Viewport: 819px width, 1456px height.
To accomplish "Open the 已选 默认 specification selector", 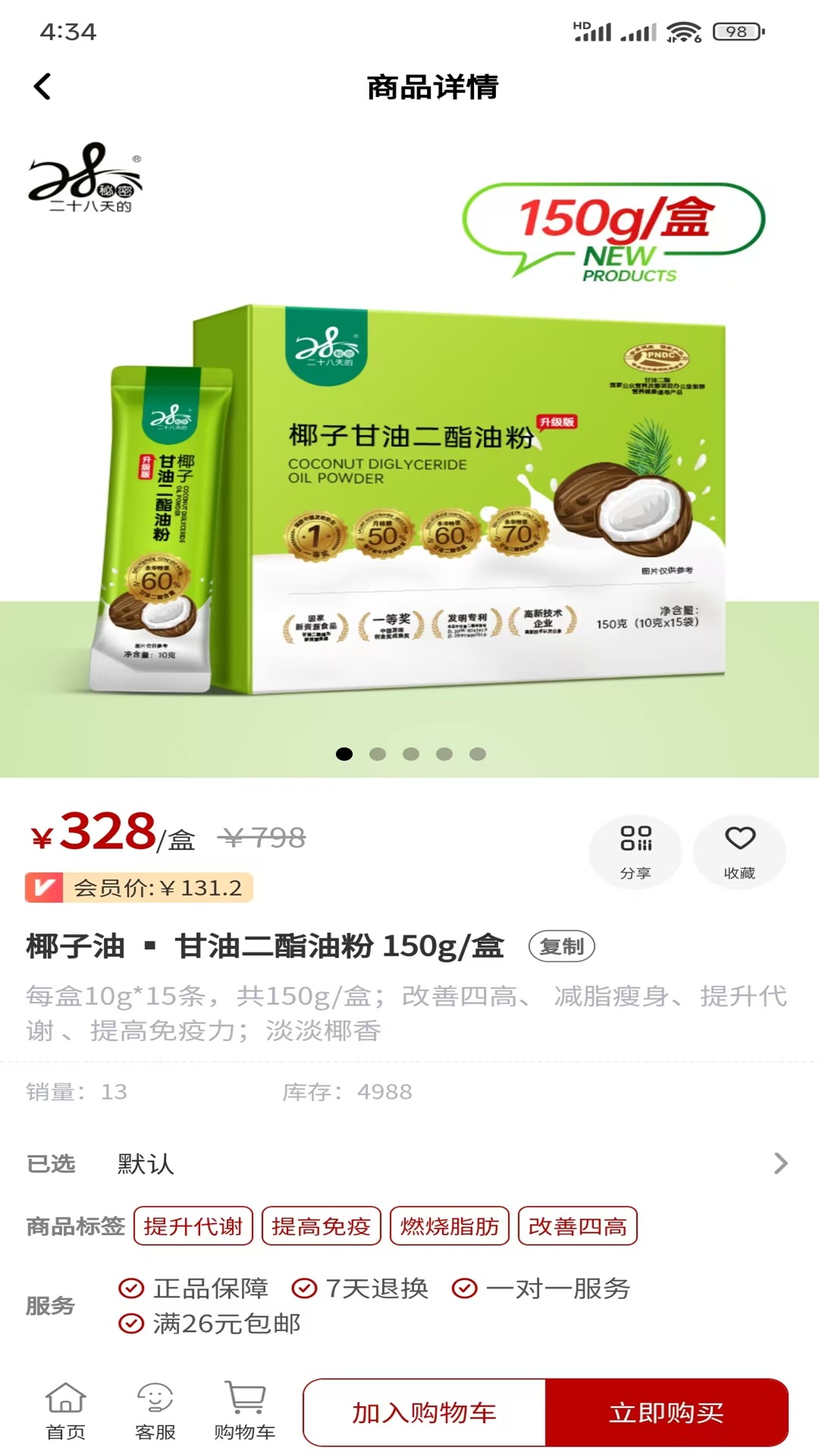I will (409, 1163).
